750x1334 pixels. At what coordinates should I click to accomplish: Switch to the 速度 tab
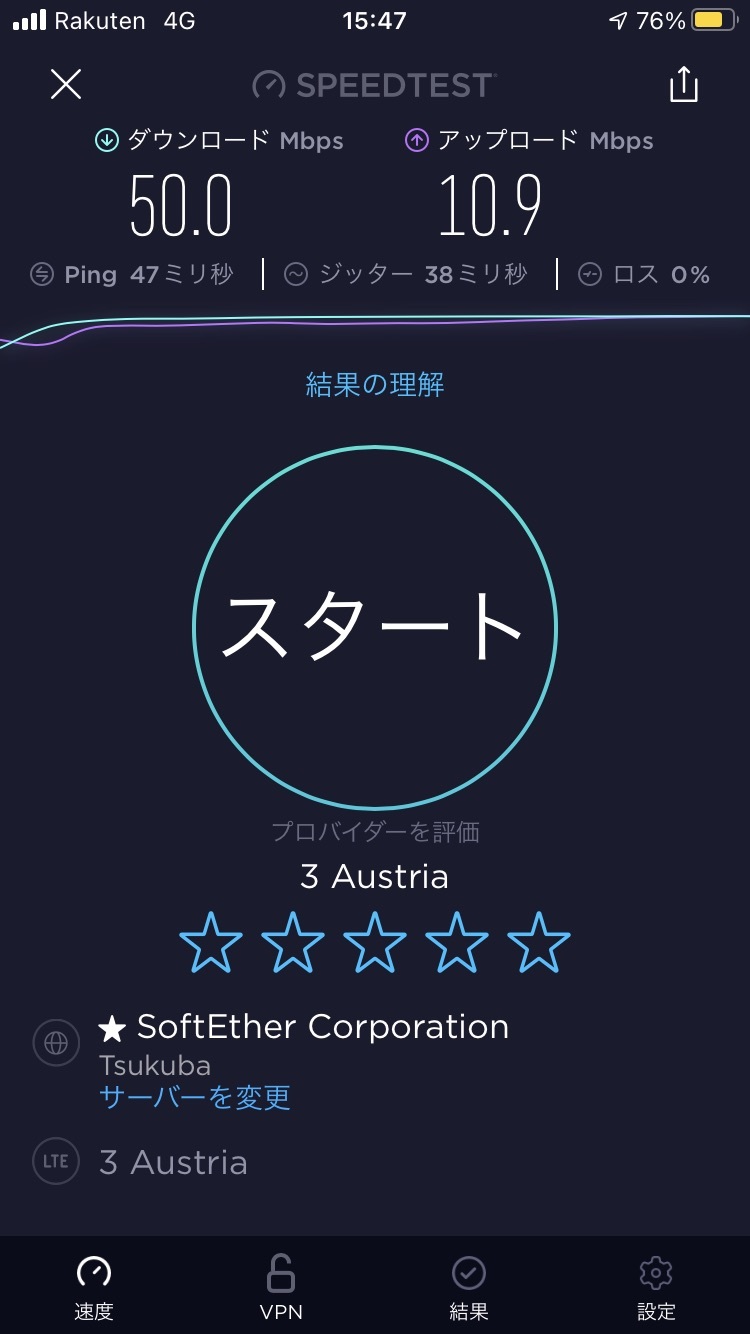click(x=94, y=1286)
